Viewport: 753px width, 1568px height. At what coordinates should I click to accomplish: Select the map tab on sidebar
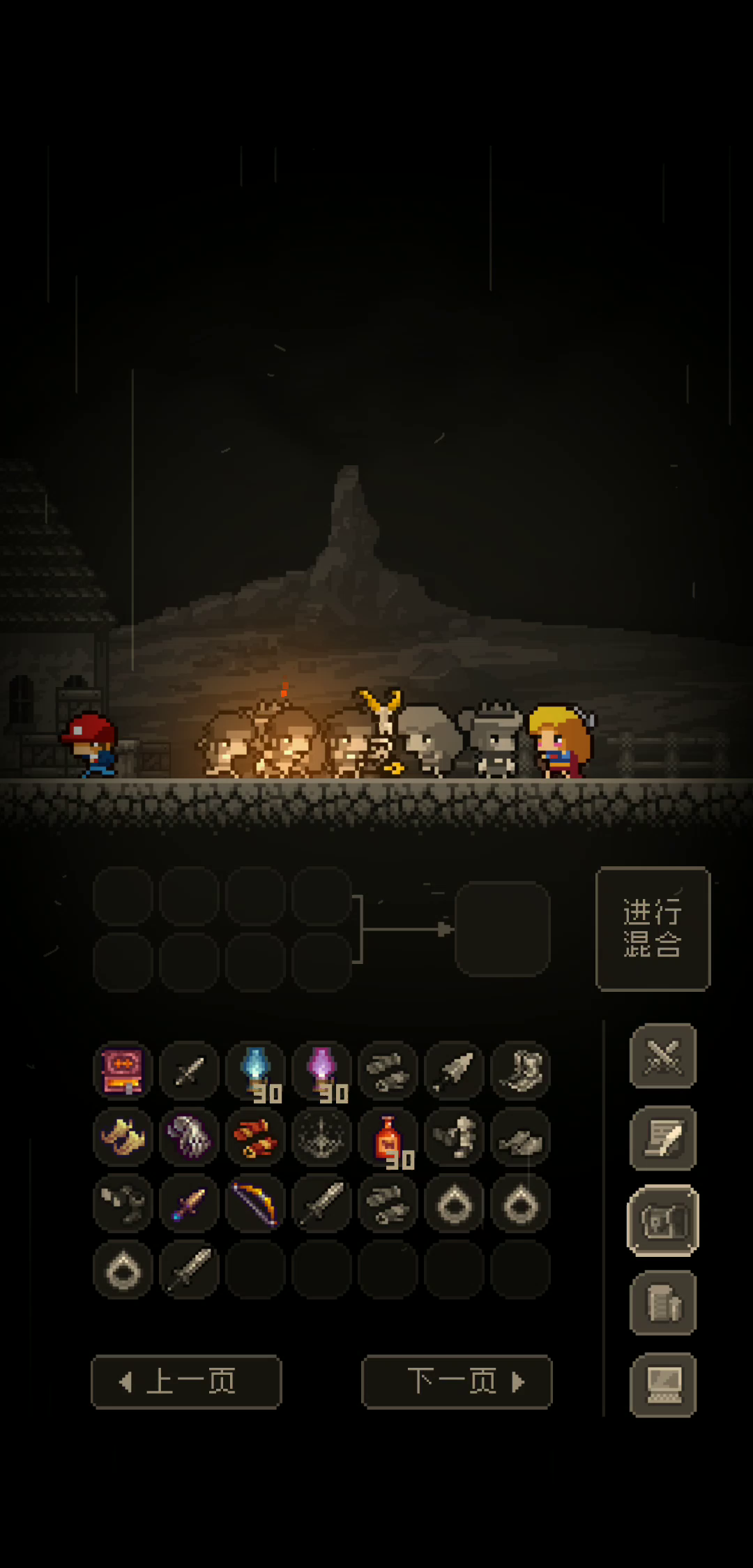pyautogui.click(x=663, y=1220)
